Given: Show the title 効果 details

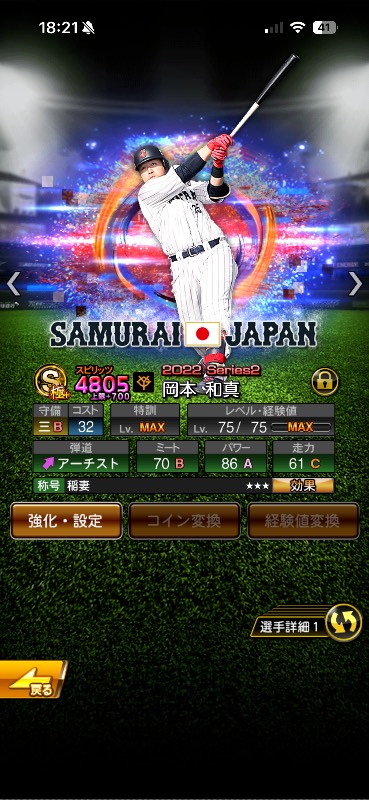Looking at the screenshot, I should point(303,485).
